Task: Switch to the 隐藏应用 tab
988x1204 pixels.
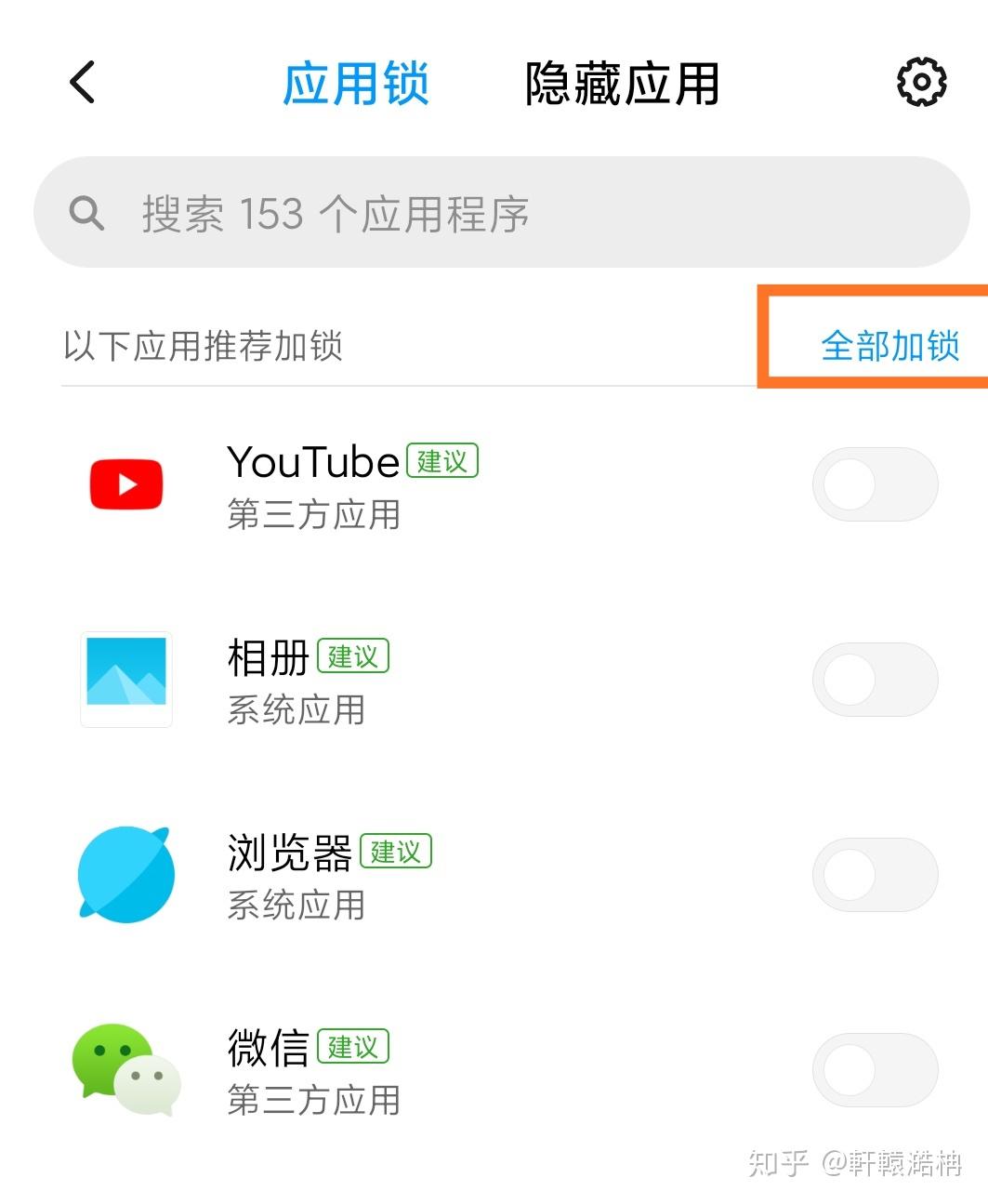Action: [623, 82]
